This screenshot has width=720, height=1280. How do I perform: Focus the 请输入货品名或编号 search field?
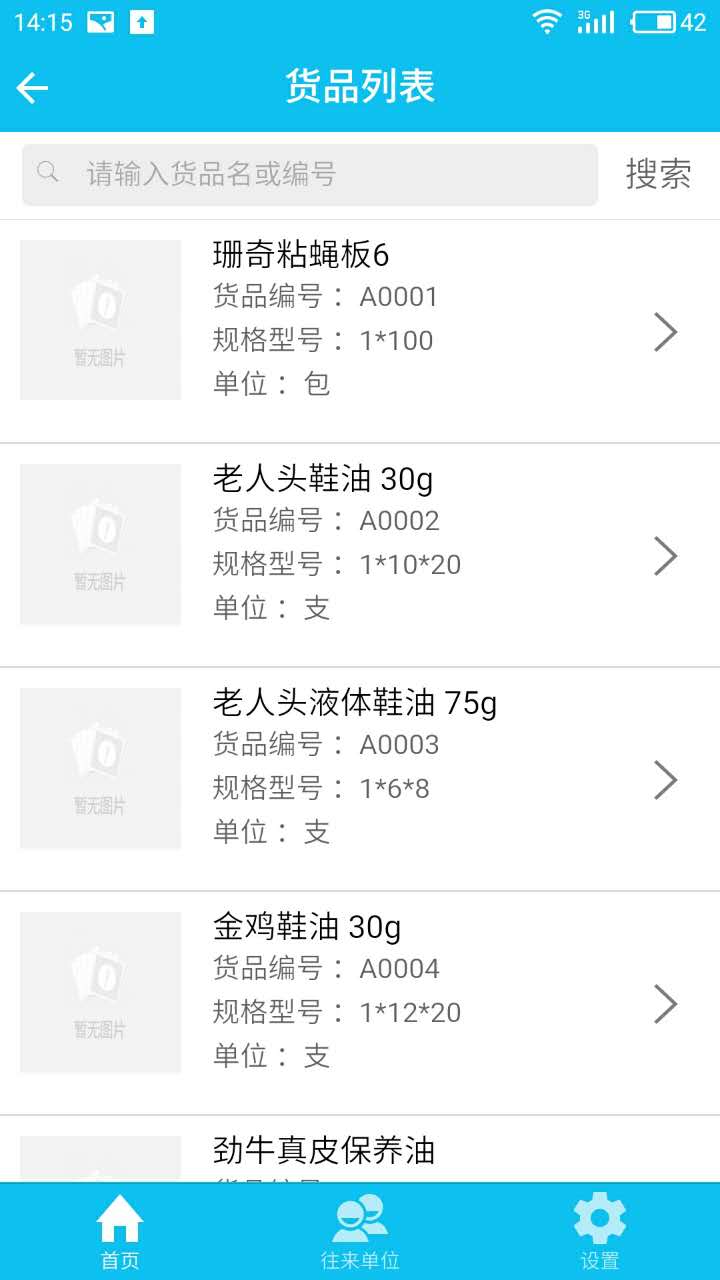310,175
